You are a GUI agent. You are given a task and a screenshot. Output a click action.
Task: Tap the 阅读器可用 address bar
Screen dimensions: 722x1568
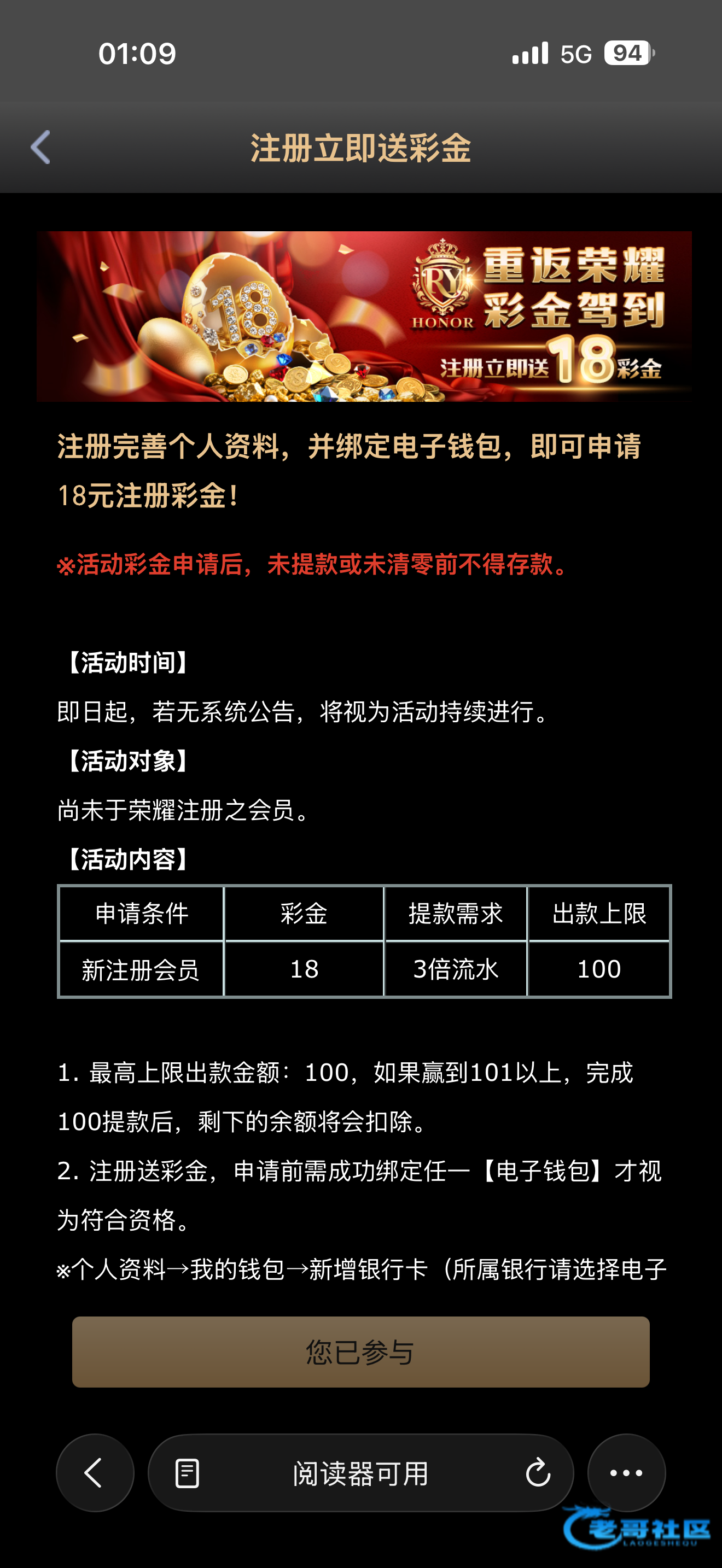(x=360, y=1473)
